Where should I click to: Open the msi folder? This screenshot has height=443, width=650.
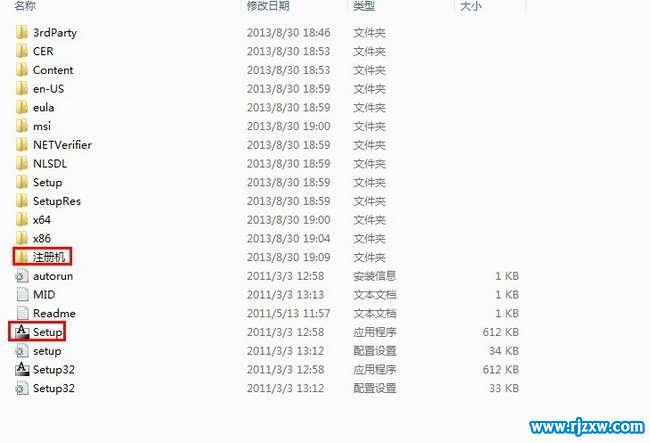click(41, 126)
